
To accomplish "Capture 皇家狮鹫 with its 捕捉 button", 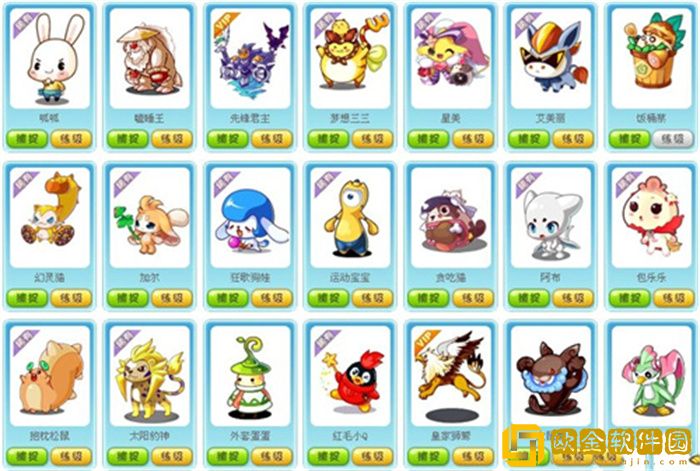I will coord(428,455).
